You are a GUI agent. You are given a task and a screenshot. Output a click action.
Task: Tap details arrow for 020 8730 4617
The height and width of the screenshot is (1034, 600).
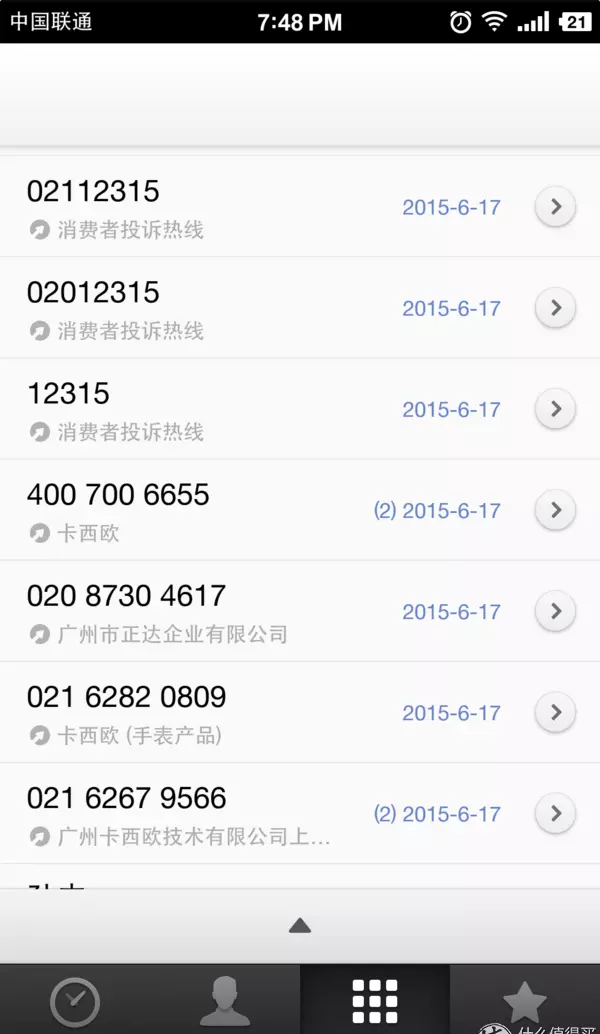pos(555,611)
